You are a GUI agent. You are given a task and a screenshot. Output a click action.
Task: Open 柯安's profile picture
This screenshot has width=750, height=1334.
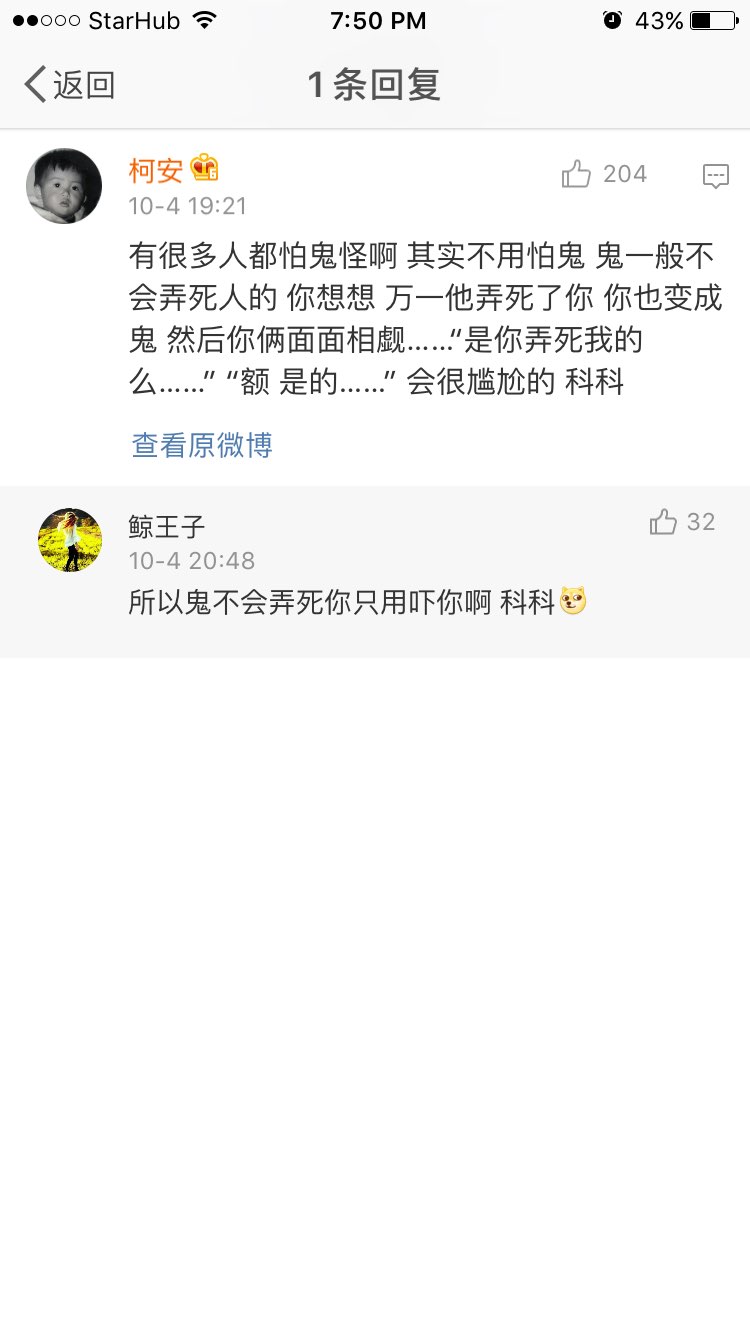click(64, 186)
